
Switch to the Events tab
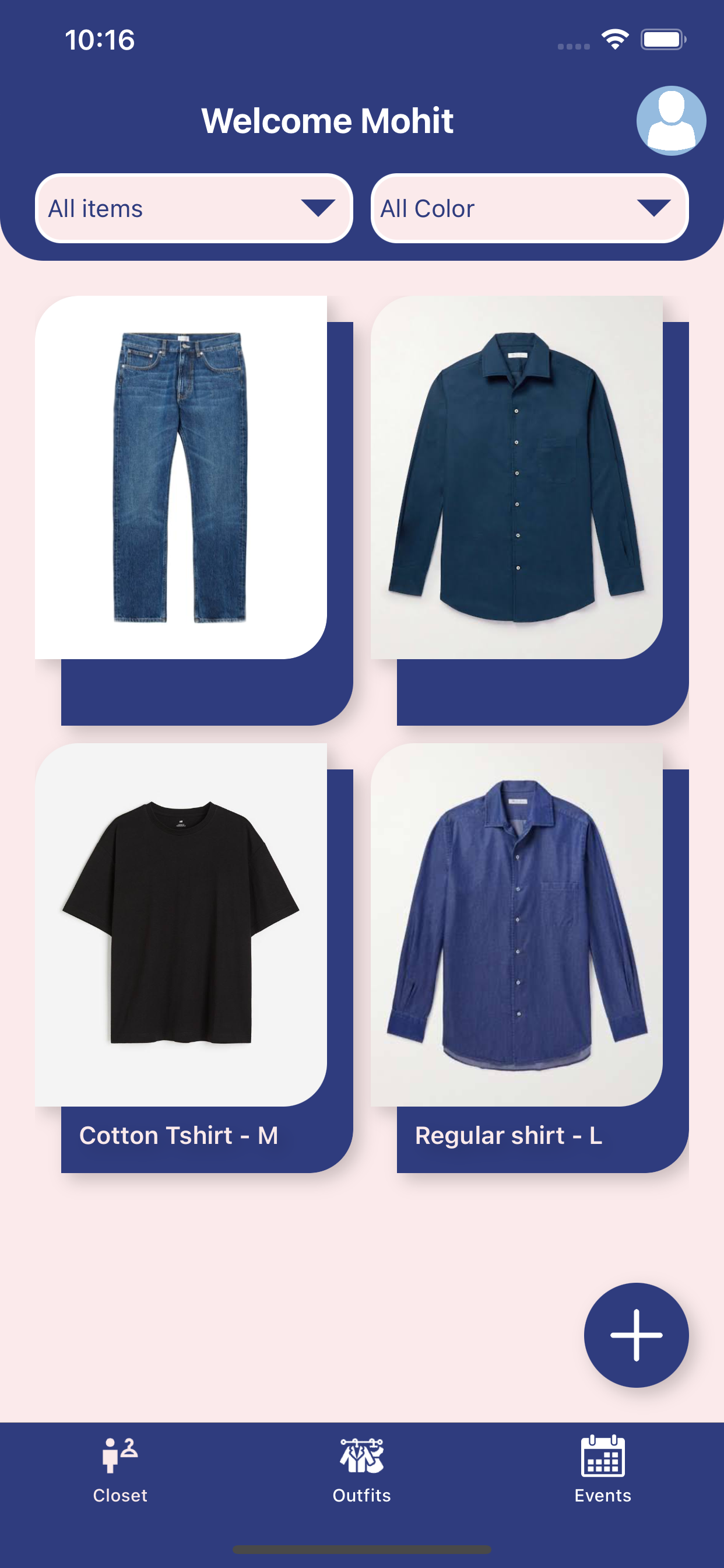[x=602, y=1470]
